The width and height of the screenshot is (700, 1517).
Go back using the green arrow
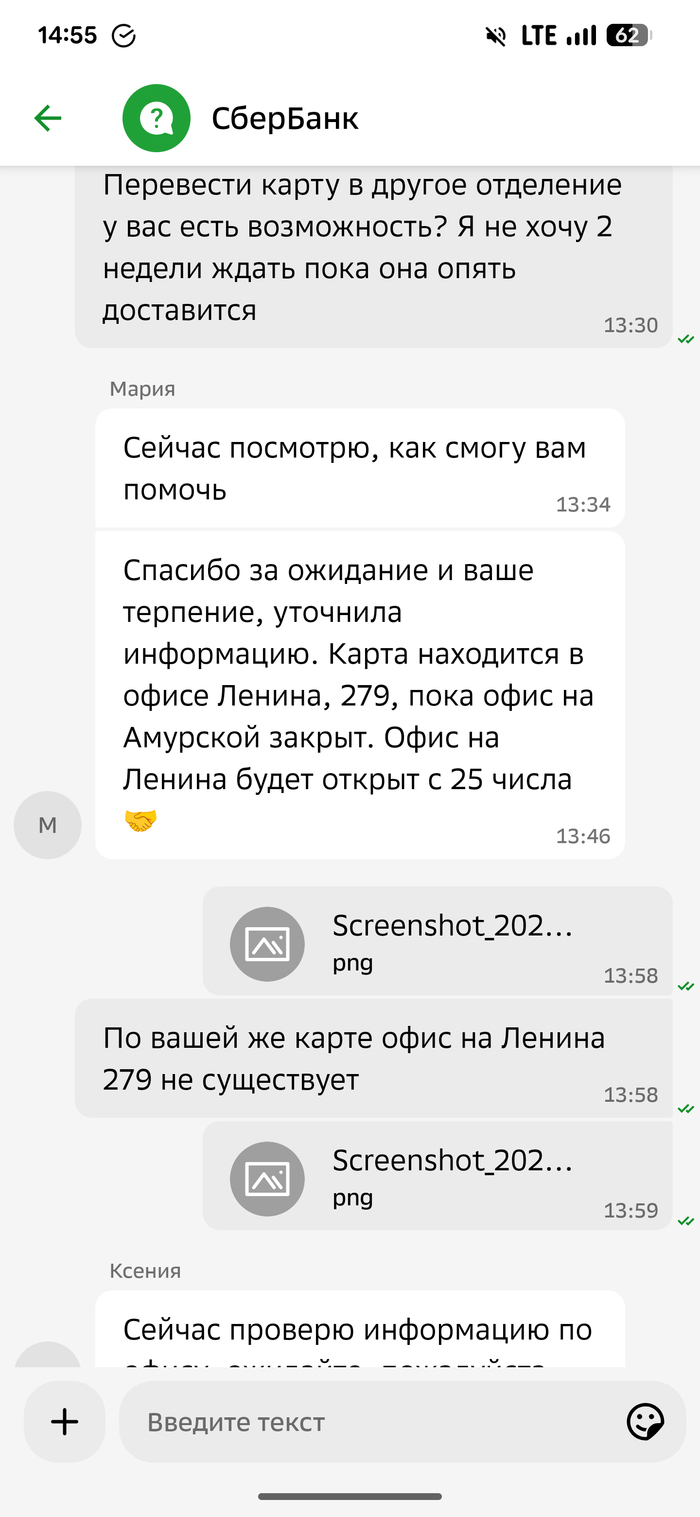tap(48, 119)
